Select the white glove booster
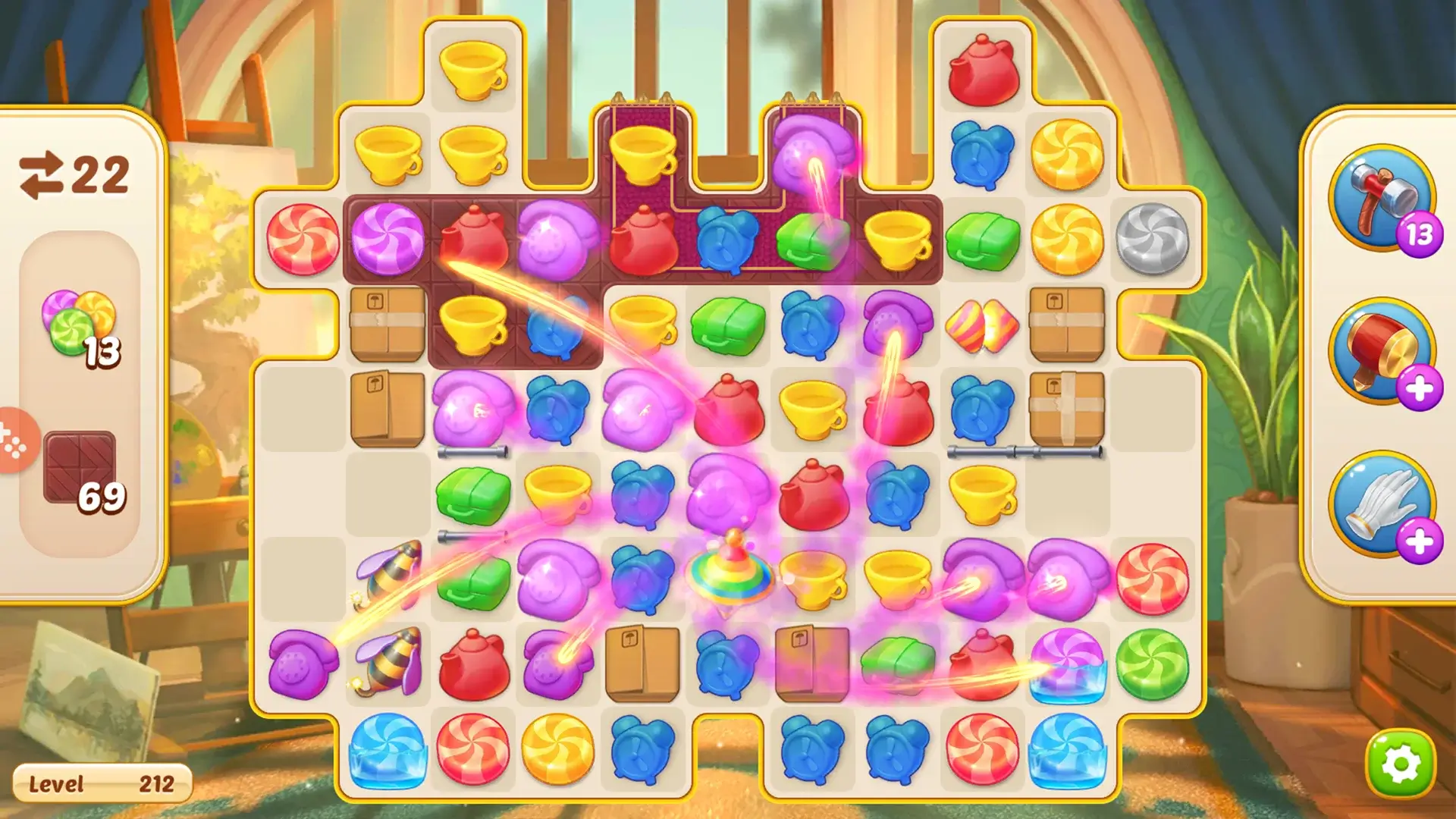 tap(1381, 504)
